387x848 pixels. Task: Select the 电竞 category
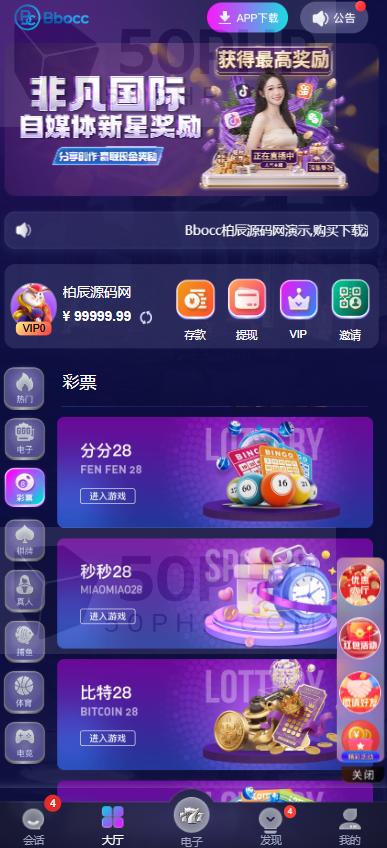pos(24,743)
